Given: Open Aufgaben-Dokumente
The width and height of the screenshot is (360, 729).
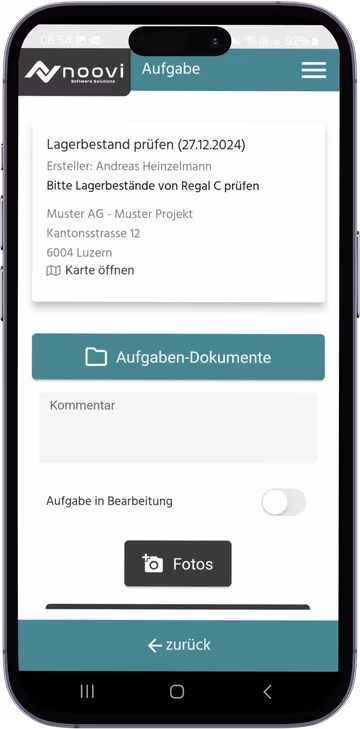Looking at the screenshot, I should click(x=178, y=357).
